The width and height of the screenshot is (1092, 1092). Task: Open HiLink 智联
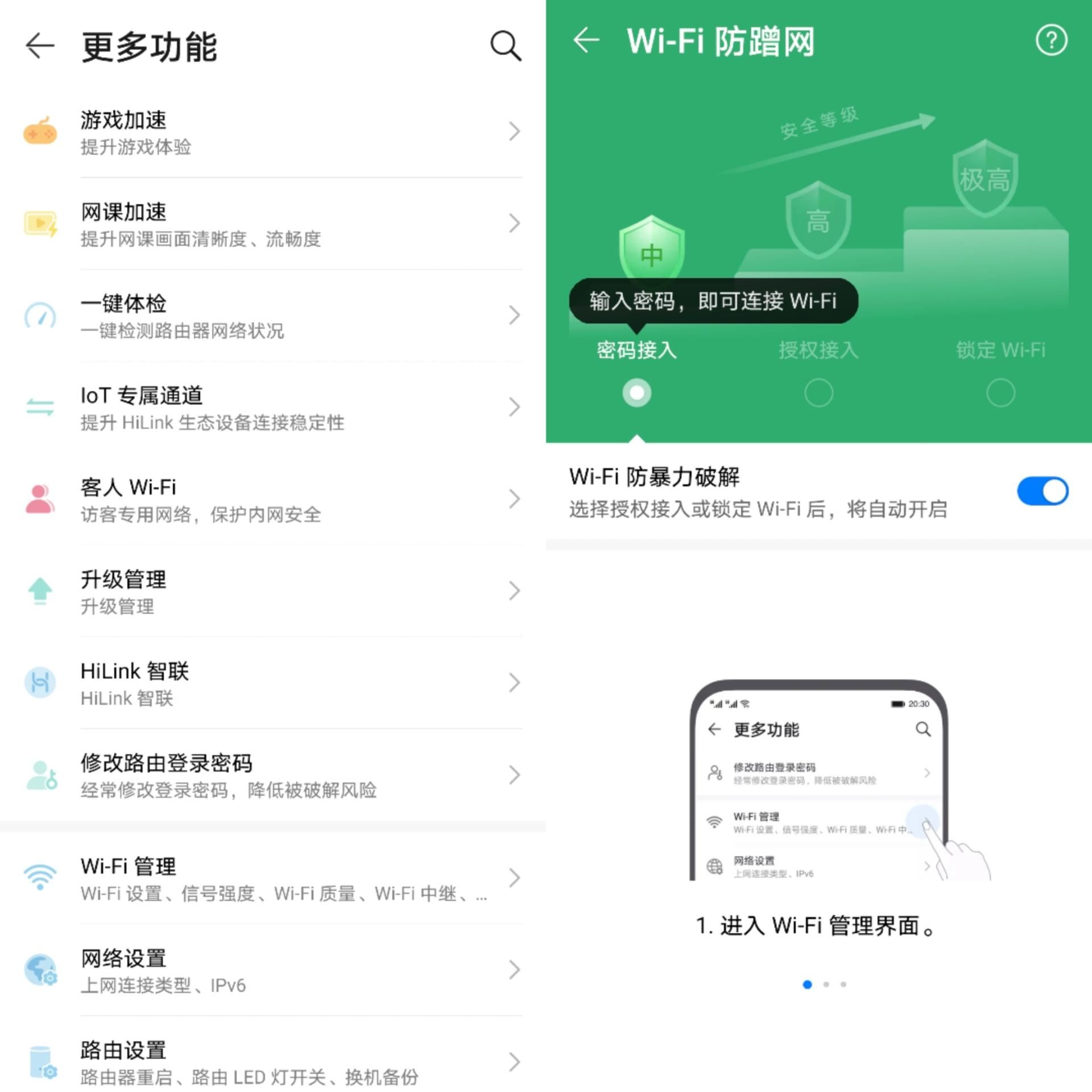point(273,683)
